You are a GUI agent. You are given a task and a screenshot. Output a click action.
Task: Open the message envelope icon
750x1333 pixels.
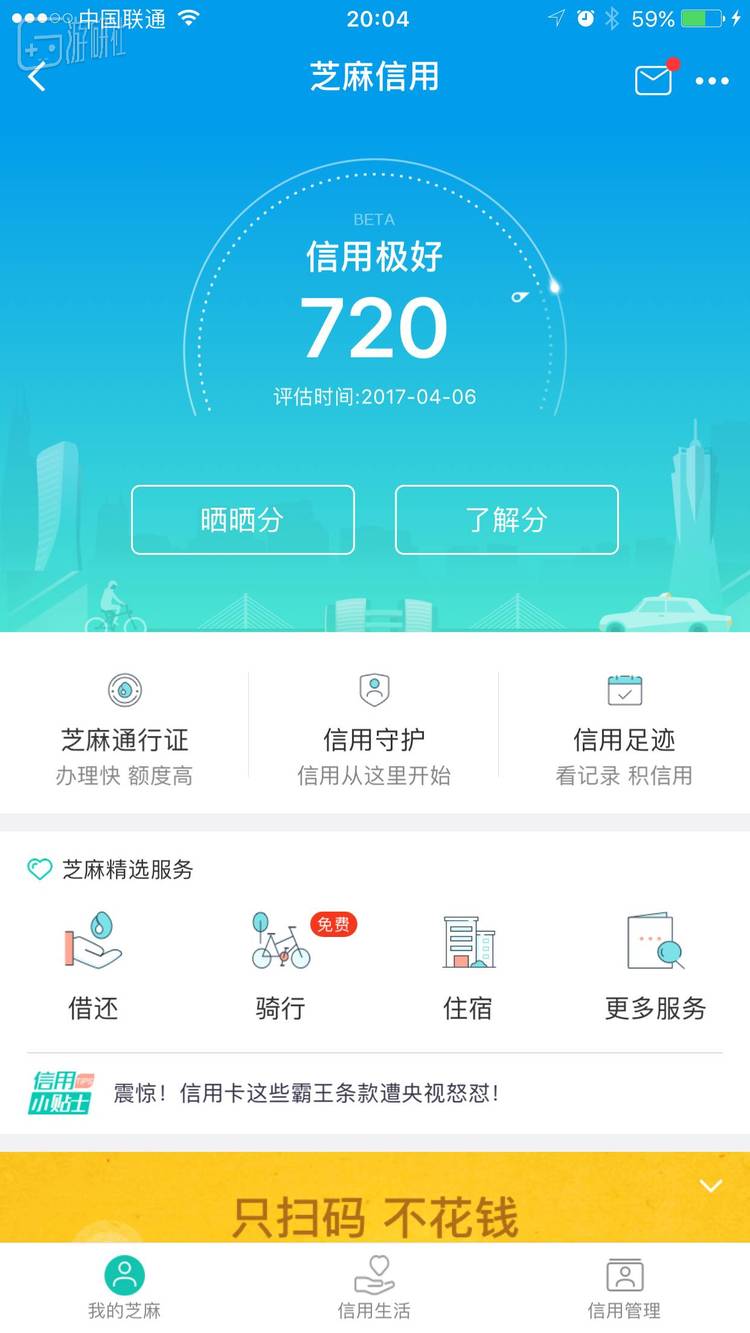pos(654,80)
